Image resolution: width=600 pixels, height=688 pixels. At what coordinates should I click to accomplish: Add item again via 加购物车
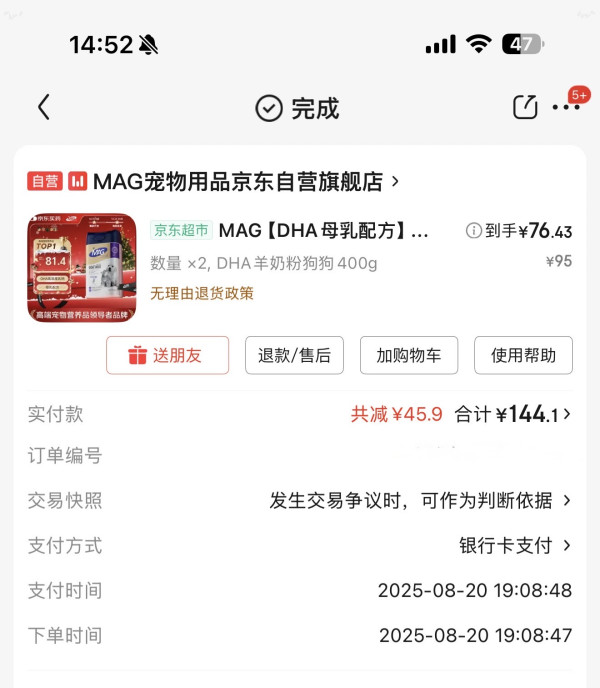(408, 355)
